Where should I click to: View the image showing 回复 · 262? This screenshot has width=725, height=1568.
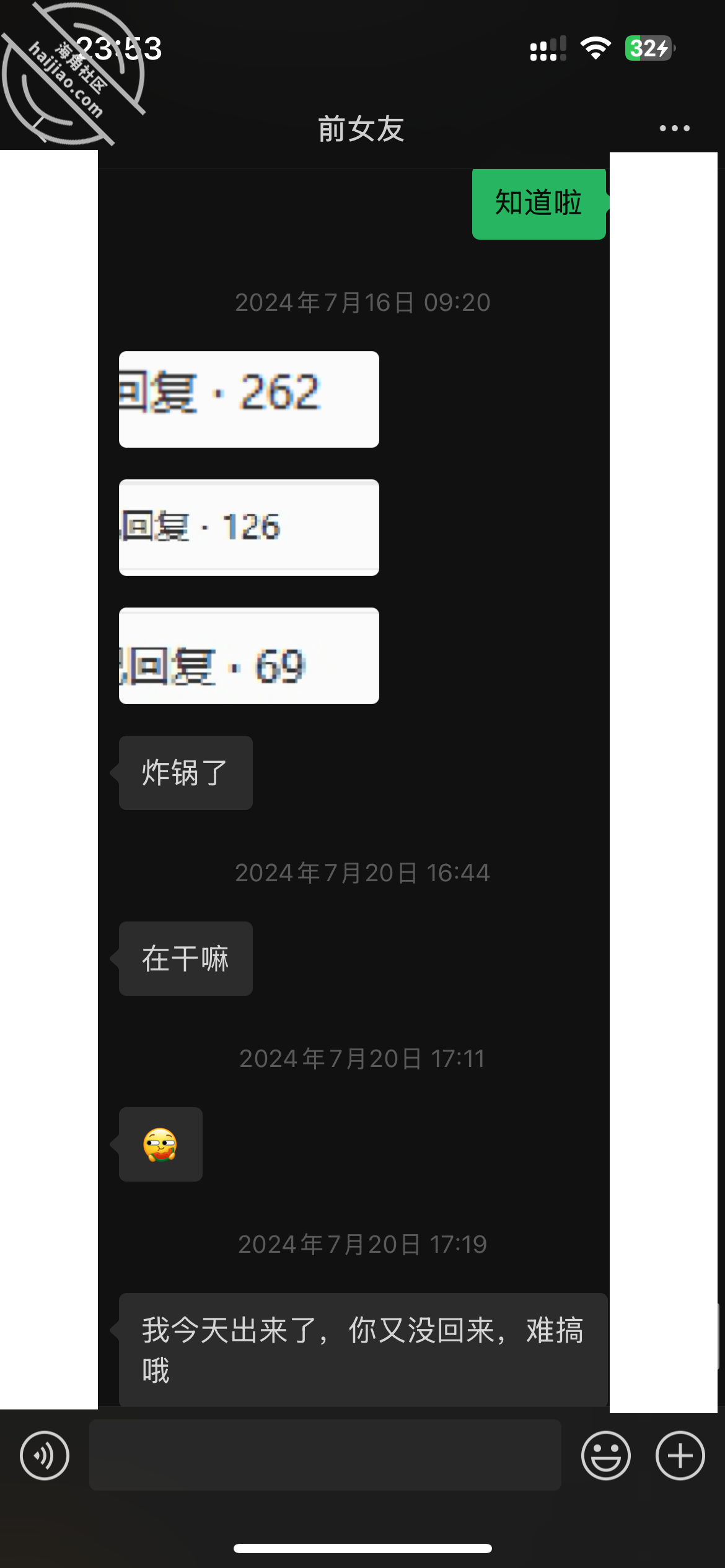pos(249,399)
